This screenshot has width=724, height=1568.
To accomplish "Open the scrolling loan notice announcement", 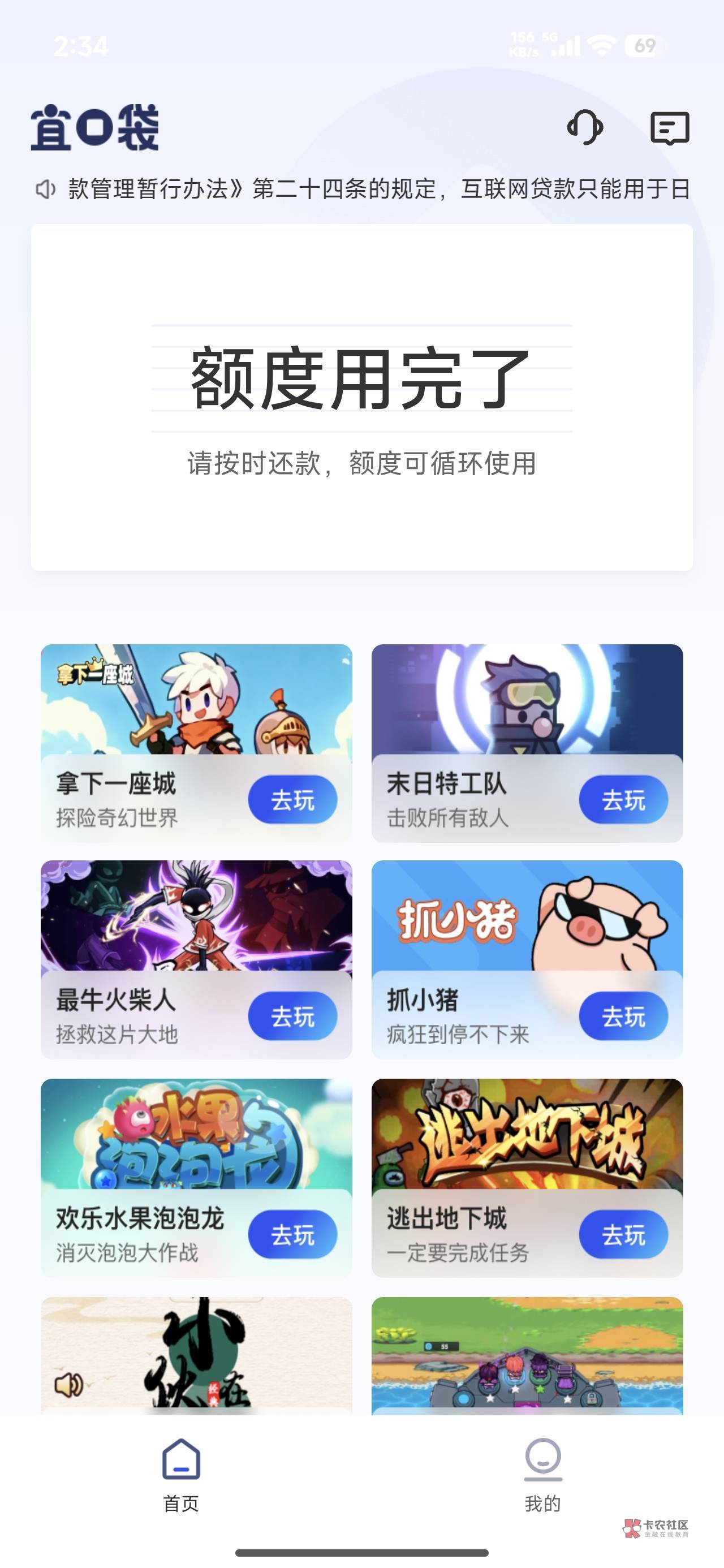I will pos(363,189).
